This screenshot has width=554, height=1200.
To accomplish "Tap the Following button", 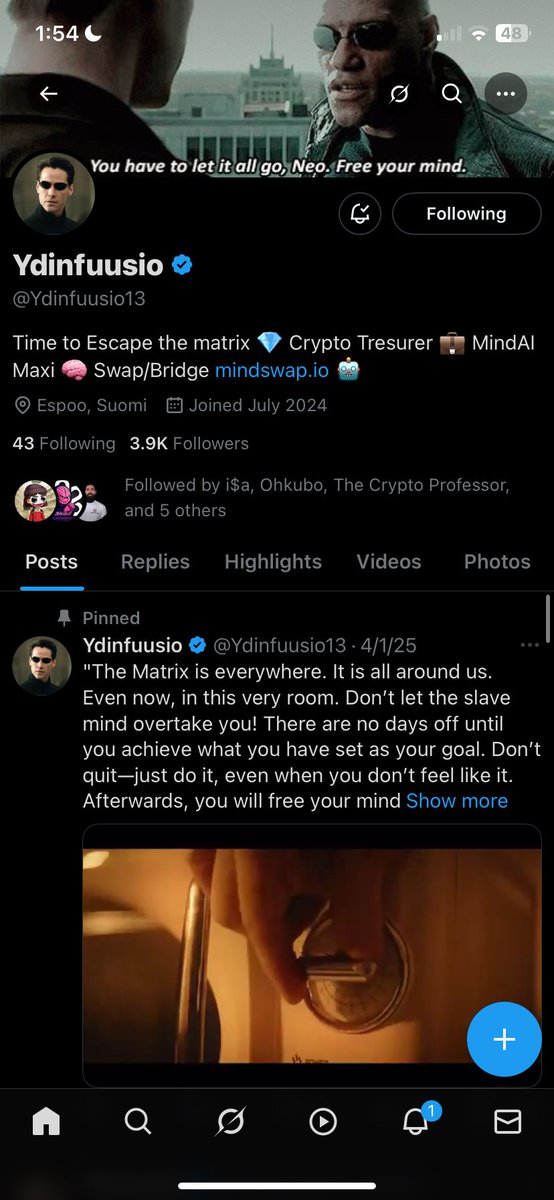I will (466, 213).
